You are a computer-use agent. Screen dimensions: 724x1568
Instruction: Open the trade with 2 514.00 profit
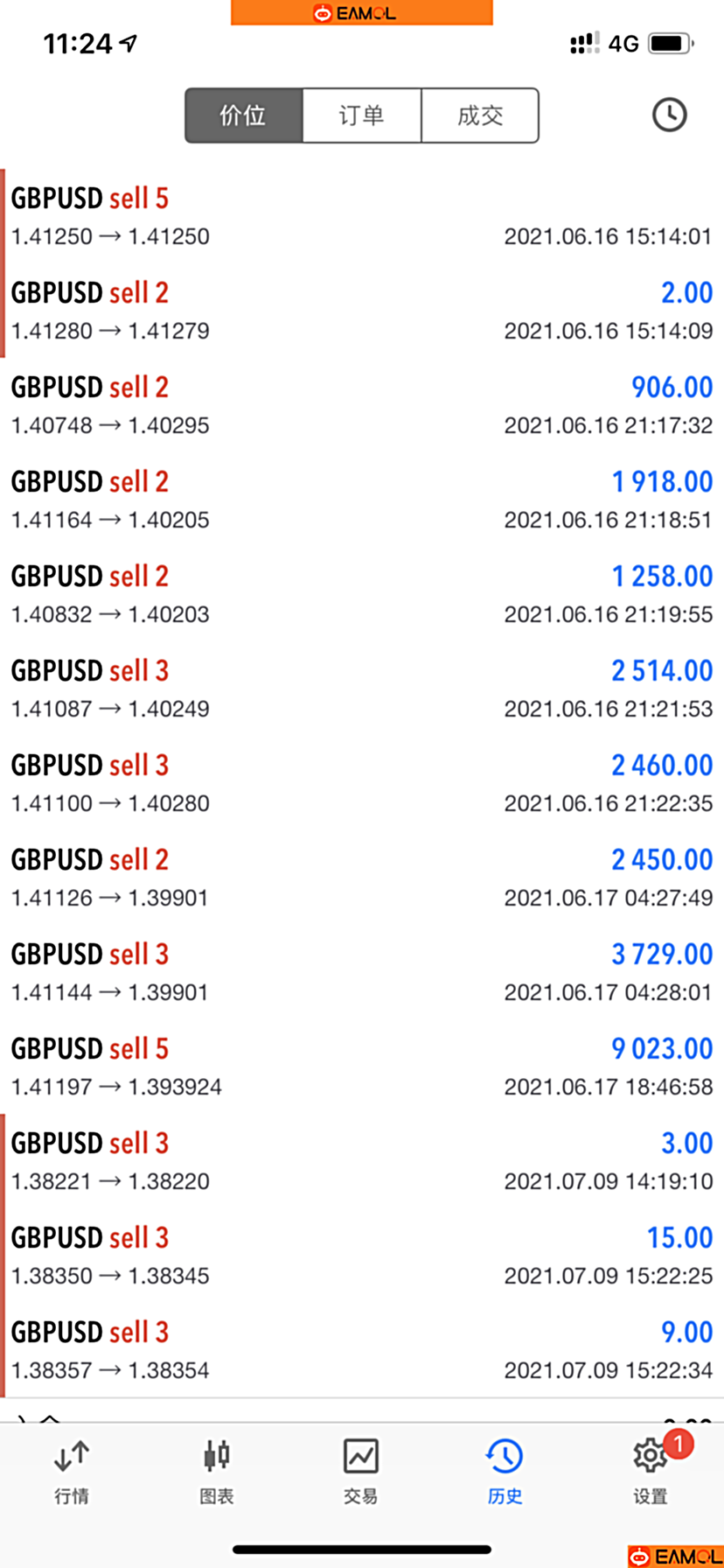362,689
